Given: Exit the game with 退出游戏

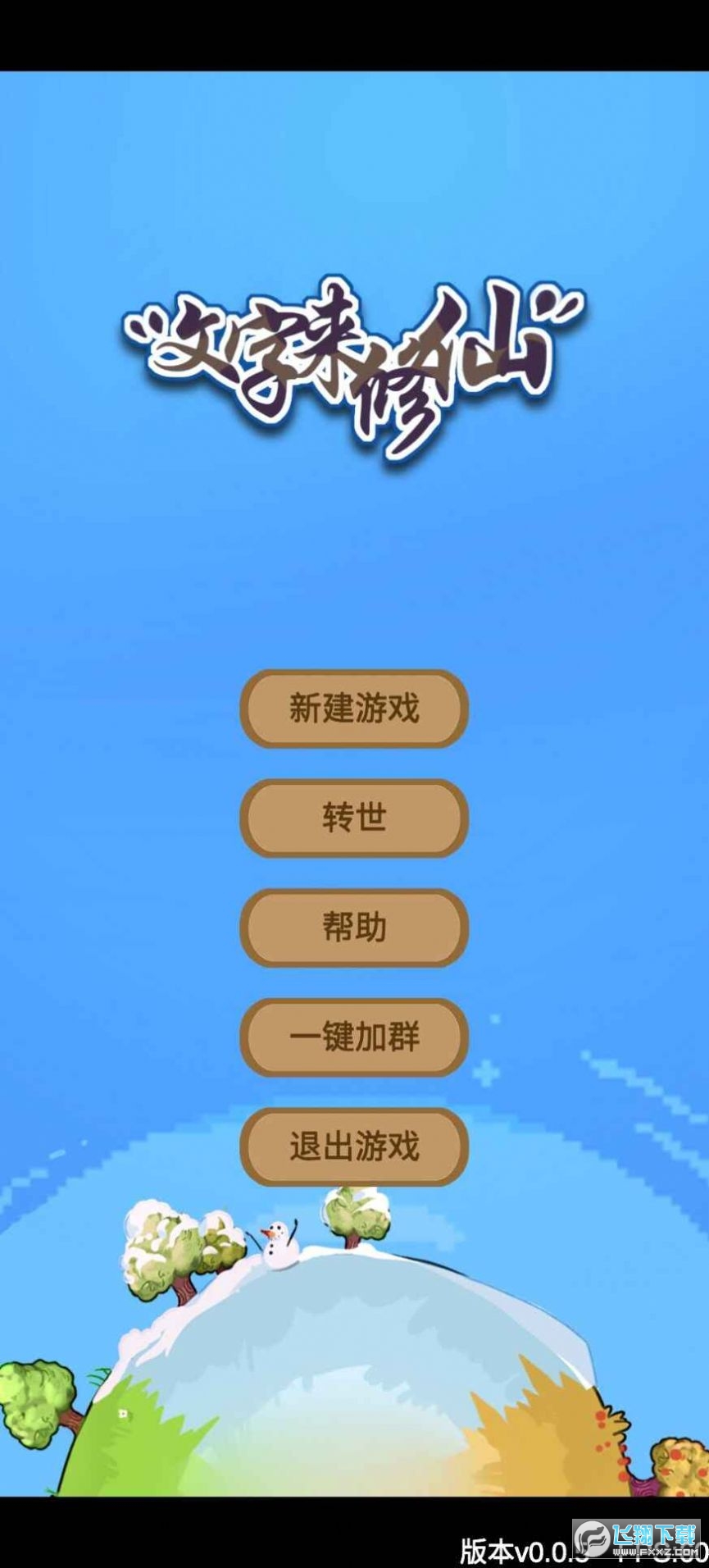Looking at the screenshot, I should 354,1146.
